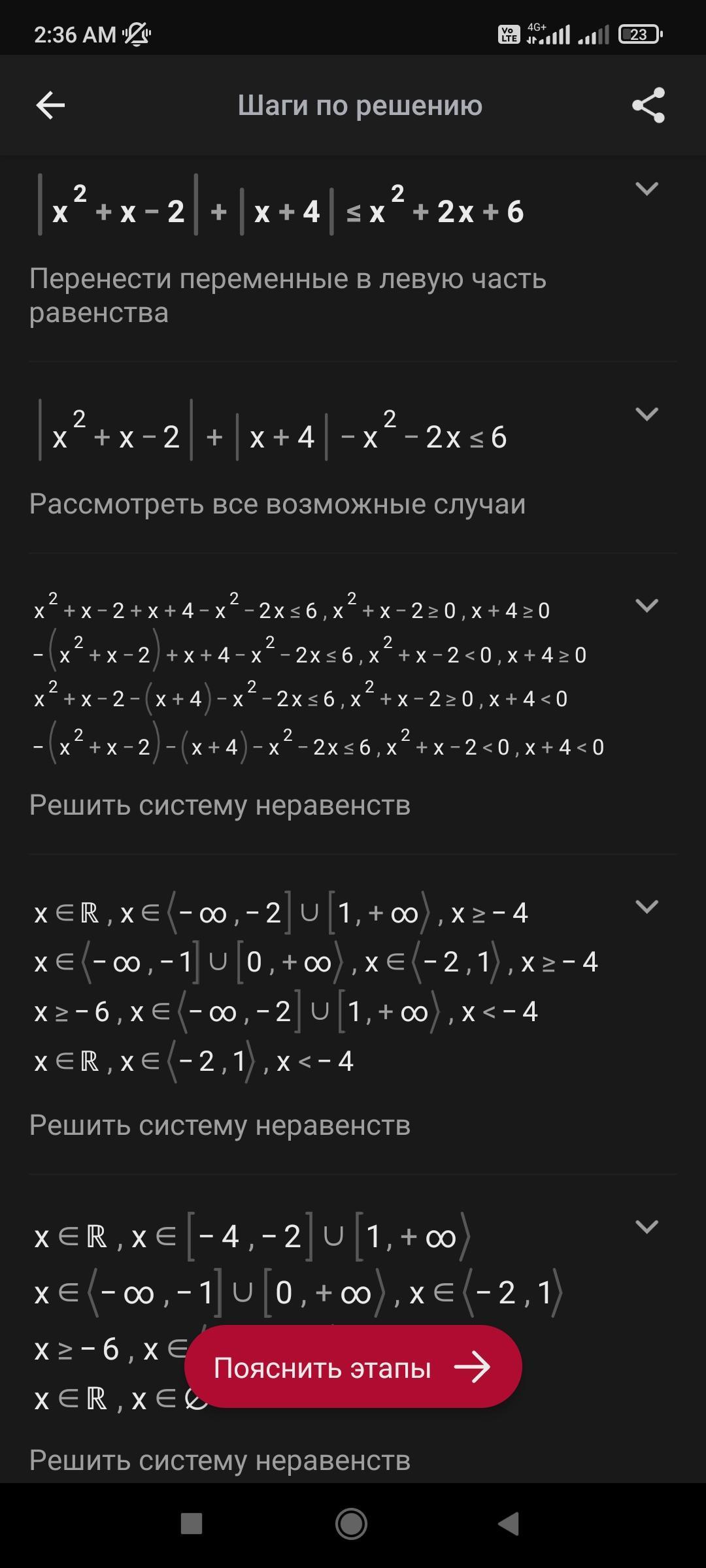This screenshot has width=706, height=1568.
Task: Tap the 'Пояснить этапы' button
Action: [x=352, y=1367]
